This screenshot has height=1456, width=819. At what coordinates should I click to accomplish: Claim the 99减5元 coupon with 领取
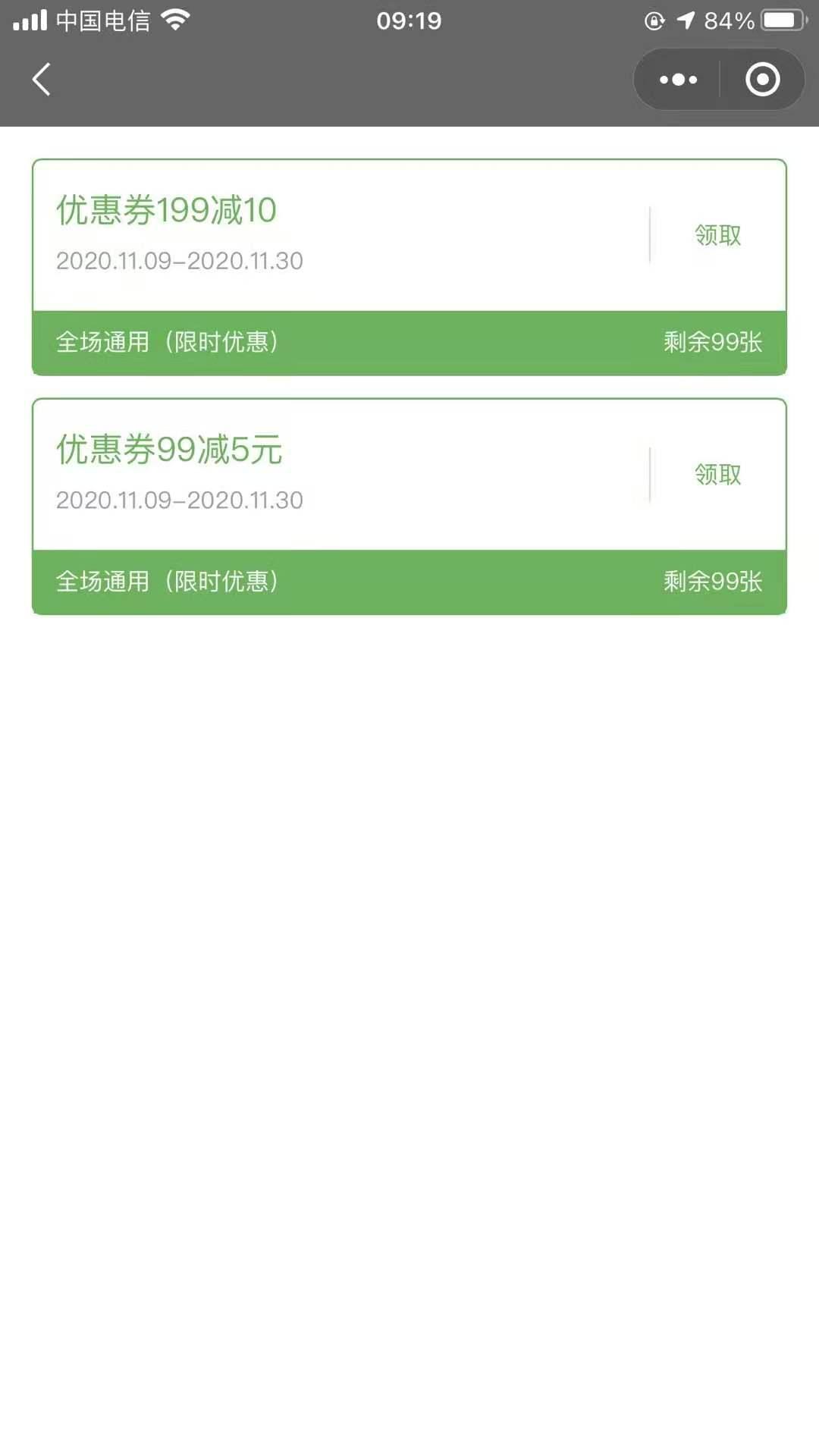point(717,475)
